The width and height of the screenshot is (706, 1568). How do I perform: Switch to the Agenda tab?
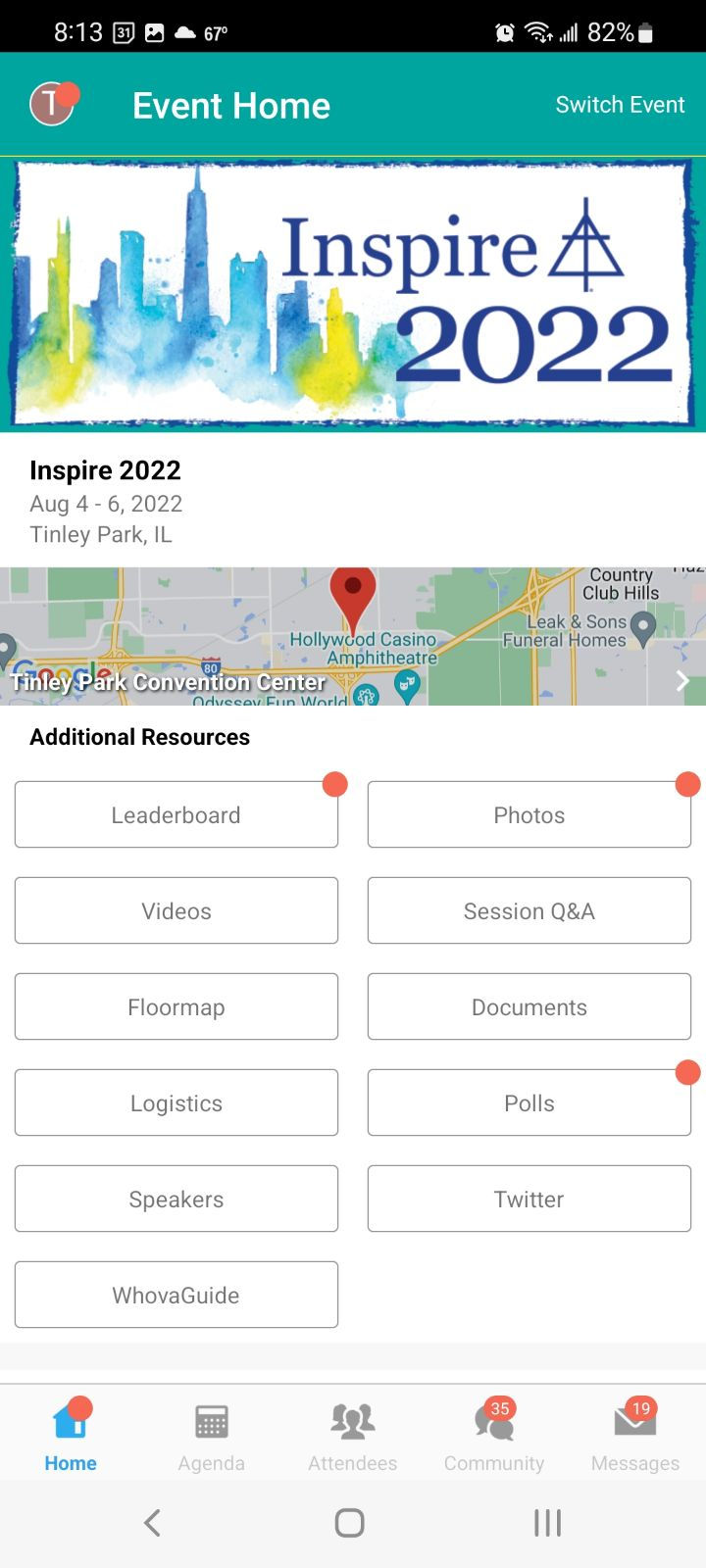tap(212, 1436)
